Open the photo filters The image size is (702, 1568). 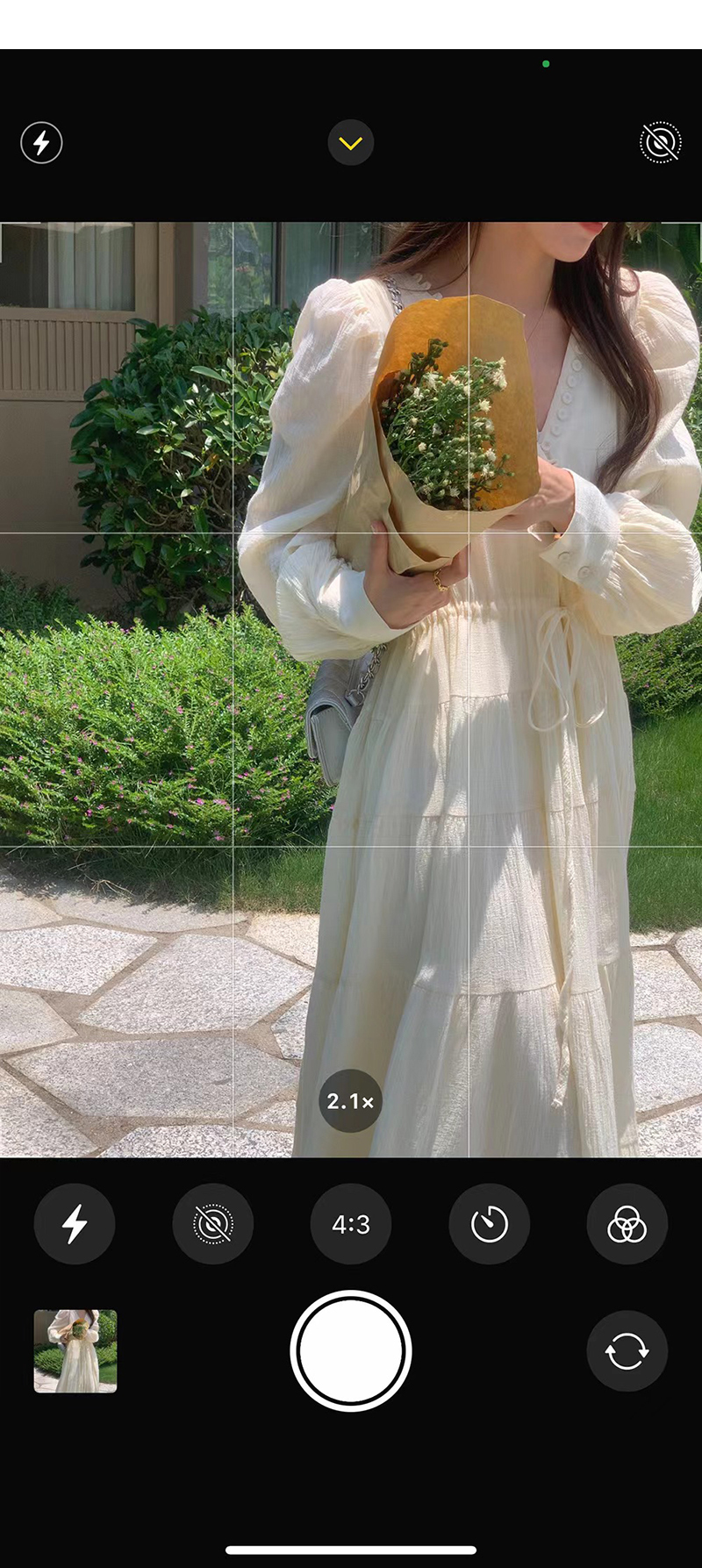(627, 1224)
